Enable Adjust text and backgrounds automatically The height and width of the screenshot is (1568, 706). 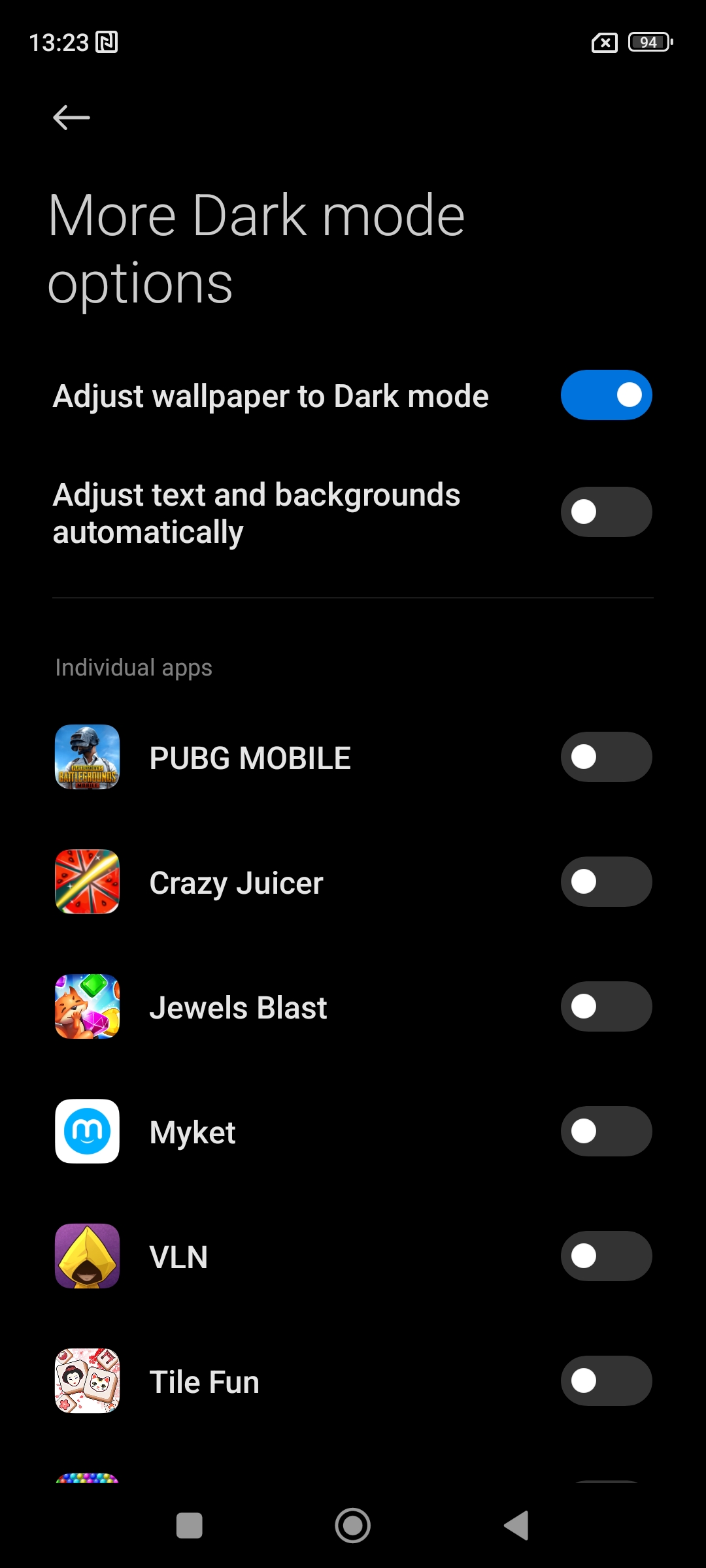(606, 512)
